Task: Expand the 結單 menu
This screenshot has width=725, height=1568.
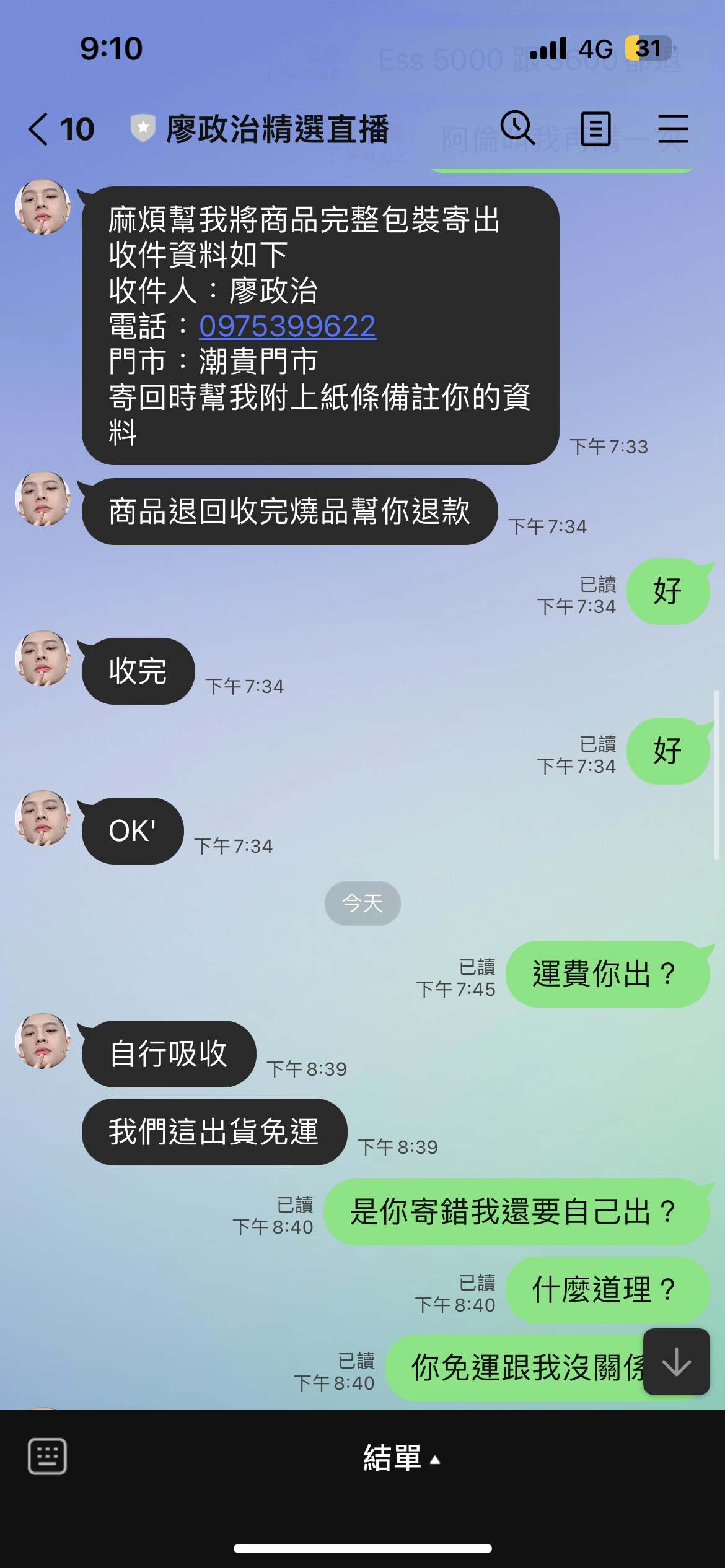Action: 400,1458
